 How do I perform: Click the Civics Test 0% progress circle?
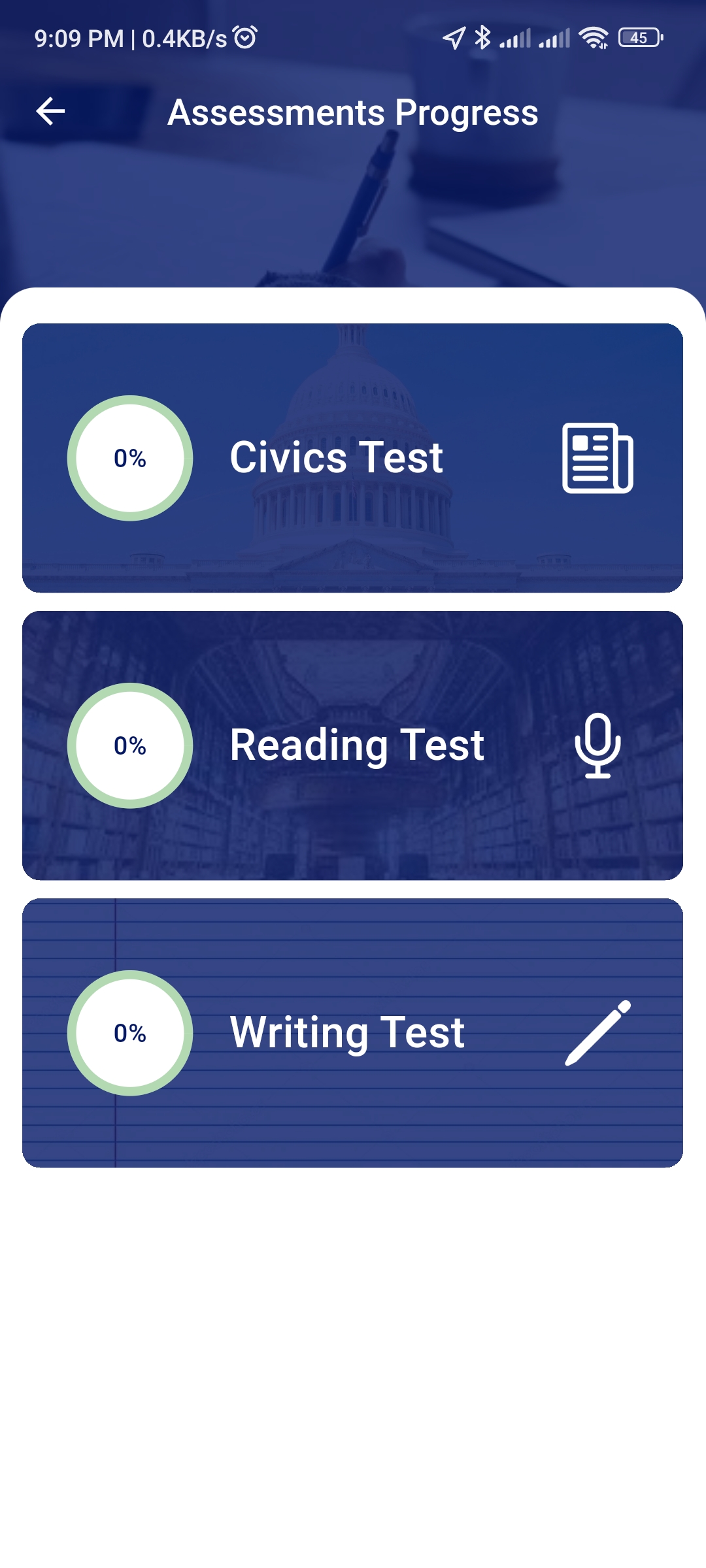pos(131,457)
